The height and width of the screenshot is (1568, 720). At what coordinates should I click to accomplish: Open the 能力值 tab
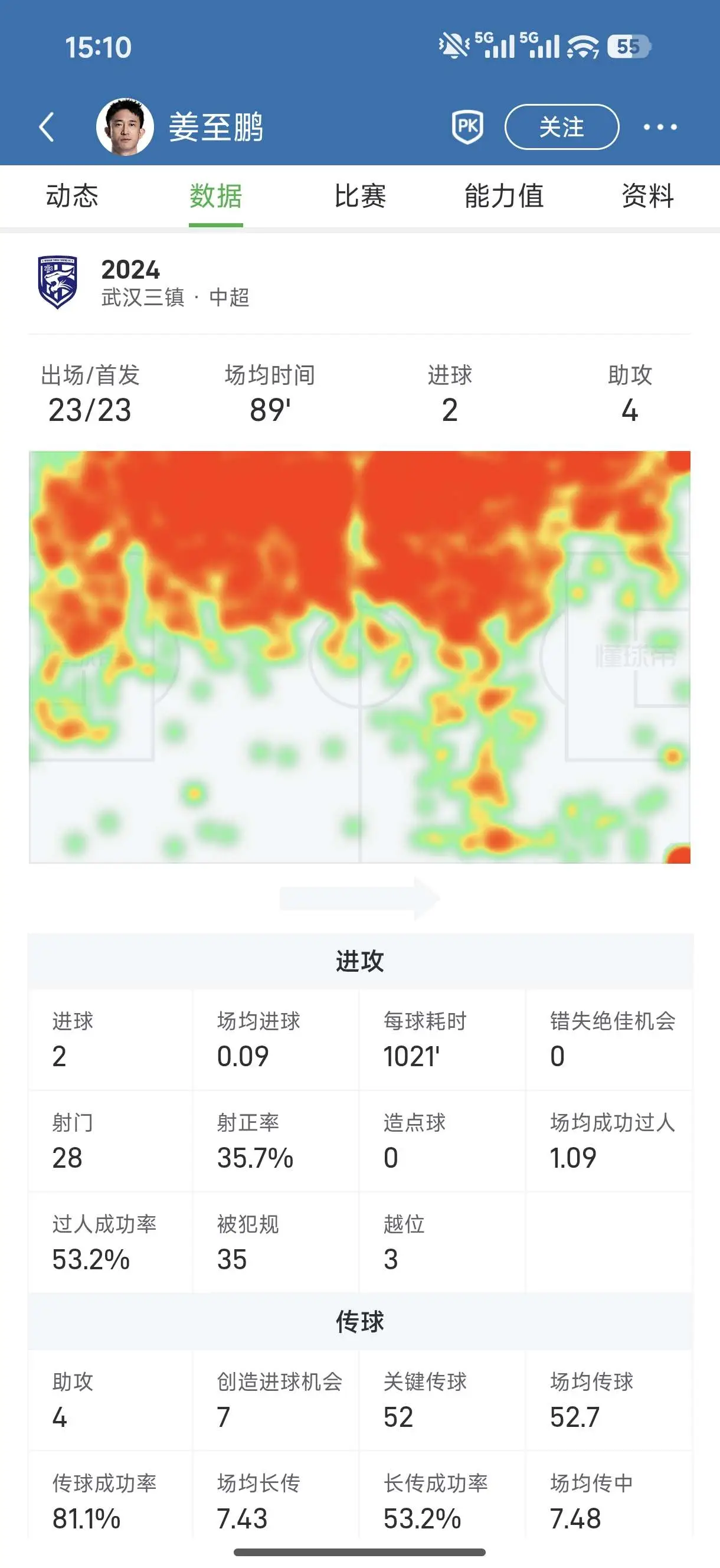(x=504, y=196)
